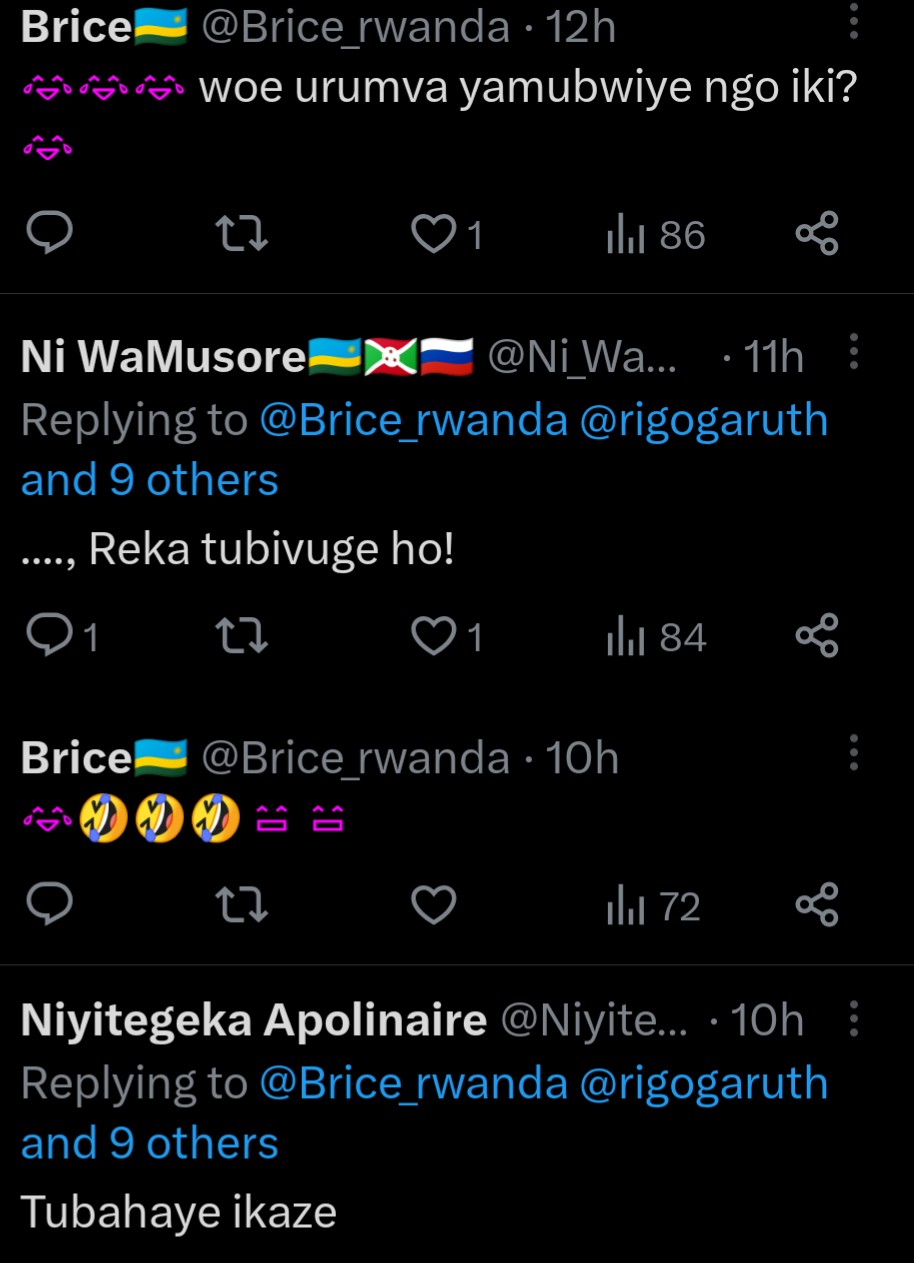Share Brice's laughing emoji tweet

(817, 906)
